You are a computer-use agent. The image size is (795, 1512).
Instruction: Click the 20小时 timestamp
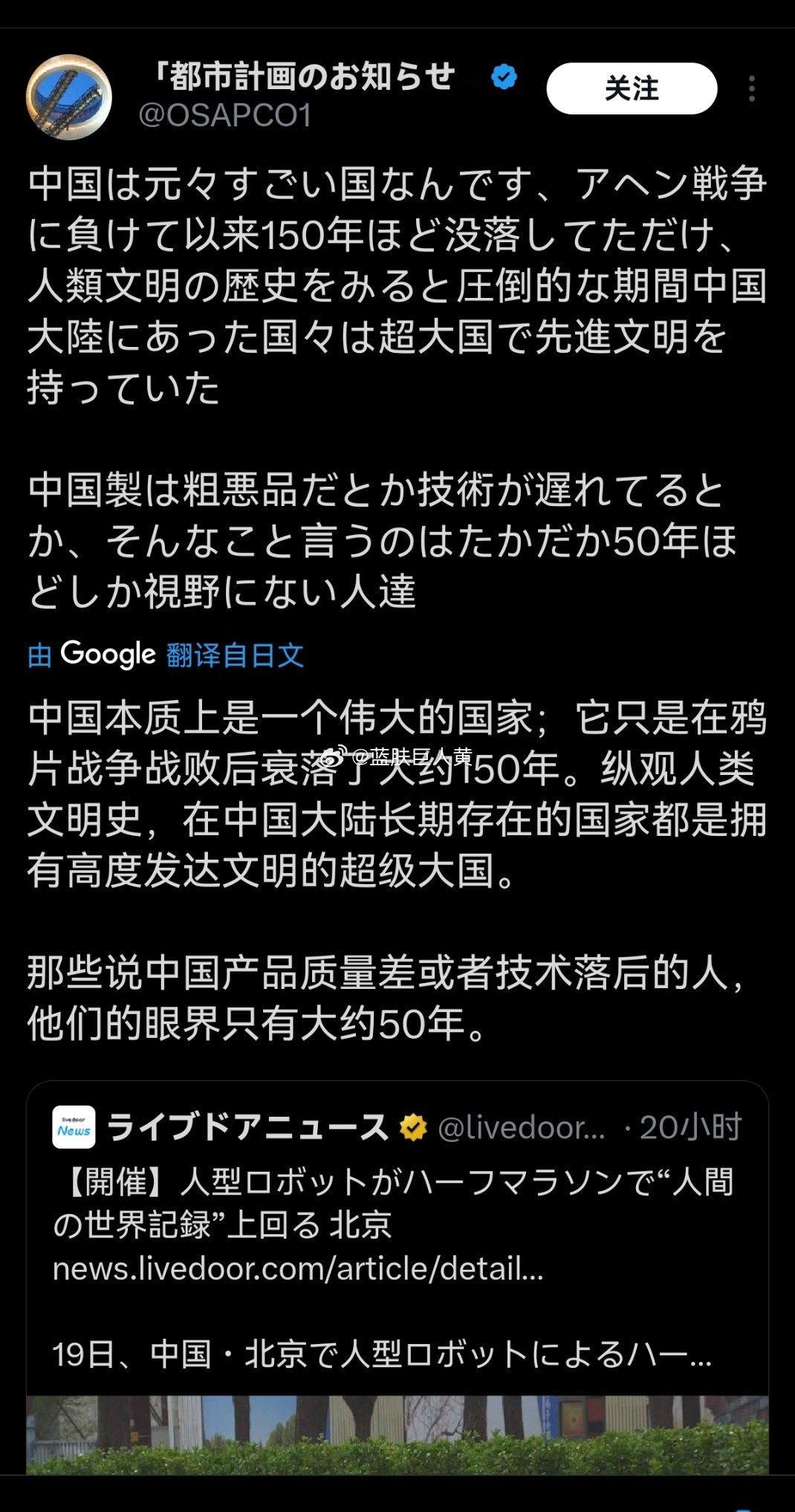click(x=689, y=1126)
